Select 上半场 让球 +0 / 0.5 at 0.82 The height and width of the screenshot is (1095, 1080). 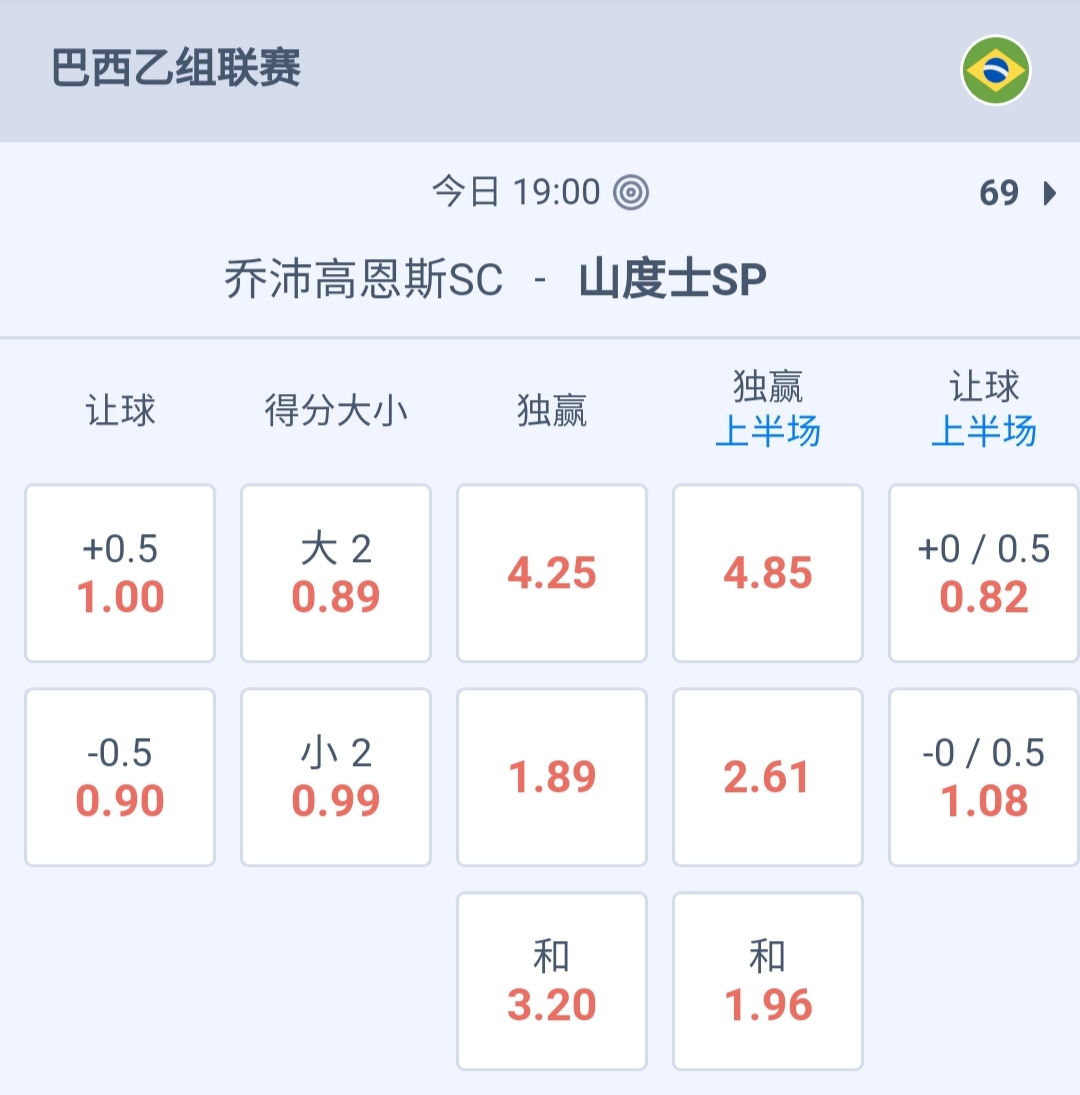(984, 573)
